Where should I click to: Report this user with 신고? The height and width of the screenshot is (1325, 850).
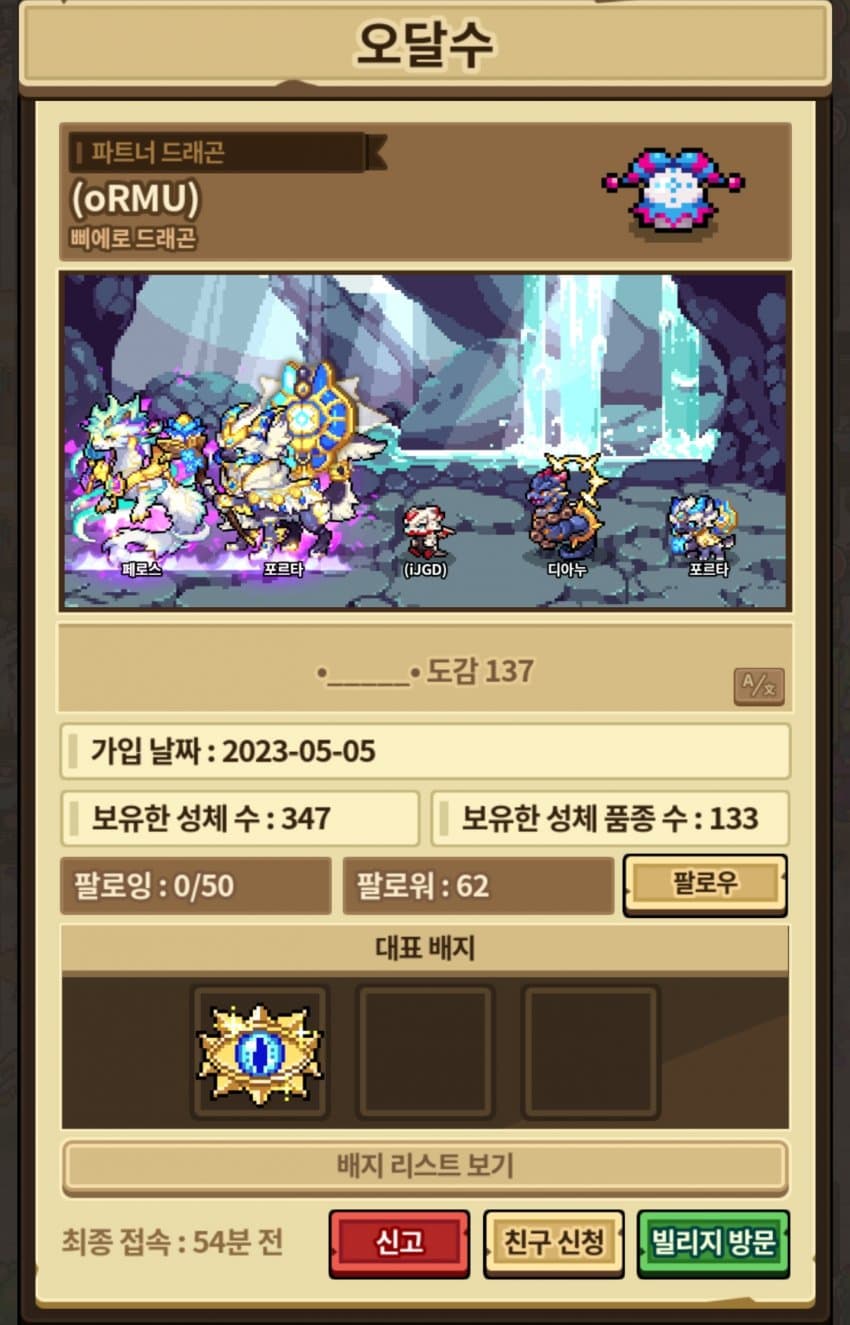point(399,1243)
